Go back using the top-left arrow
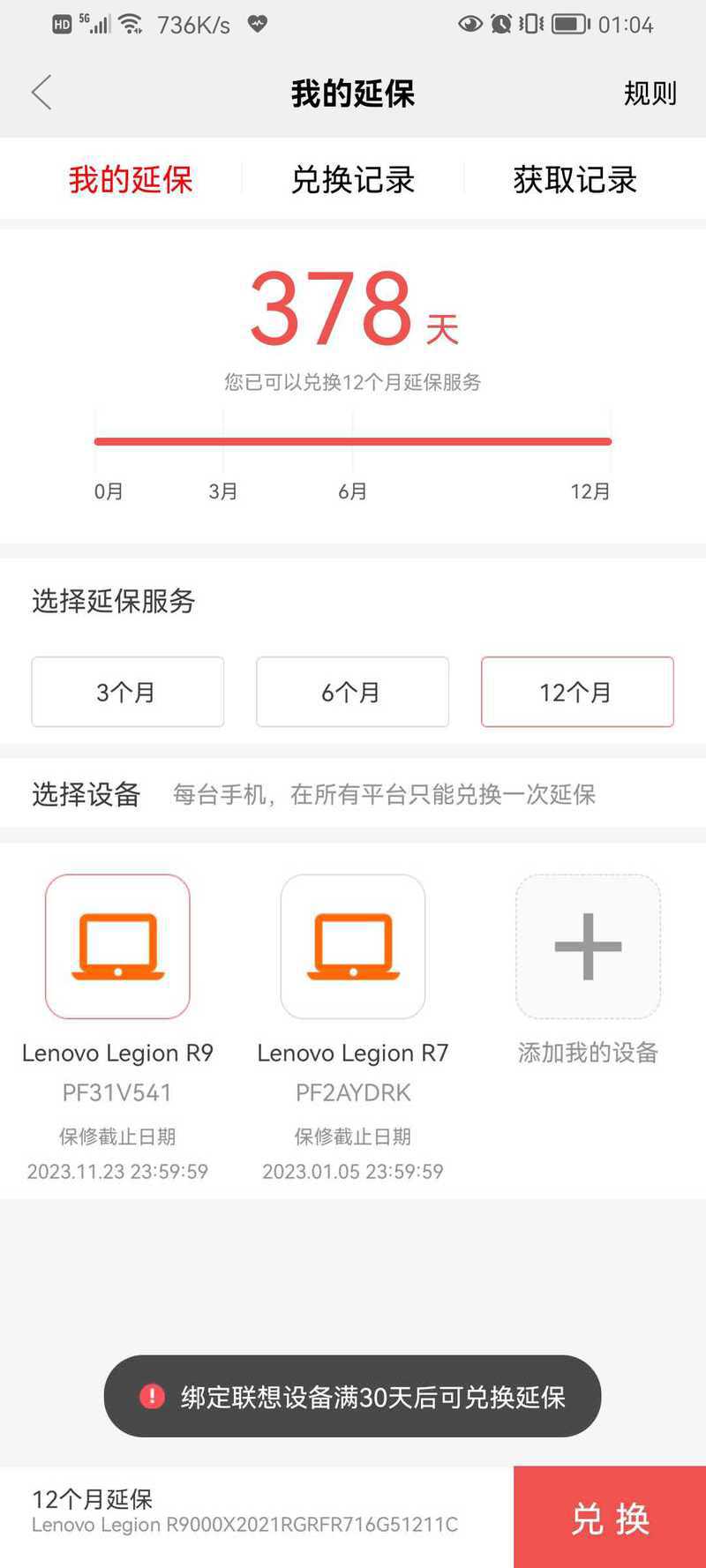This screenshot has height=1568, width=706. (x=41, y=93)
